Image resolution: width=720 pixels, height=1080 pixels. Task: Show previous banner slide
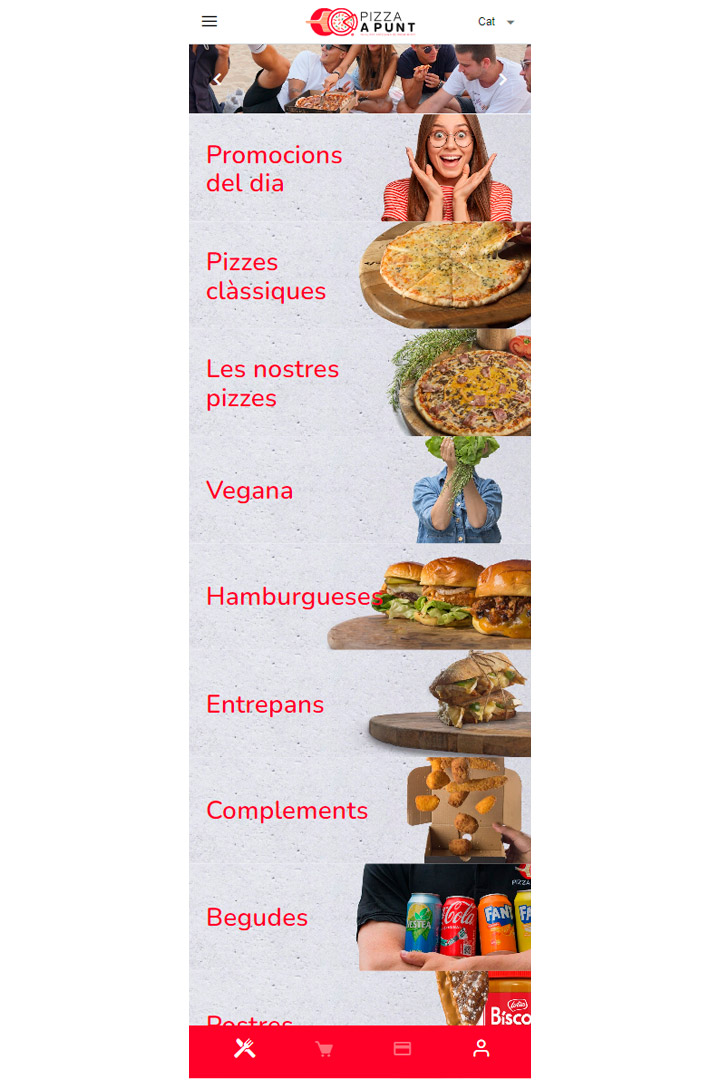point(215,80)
